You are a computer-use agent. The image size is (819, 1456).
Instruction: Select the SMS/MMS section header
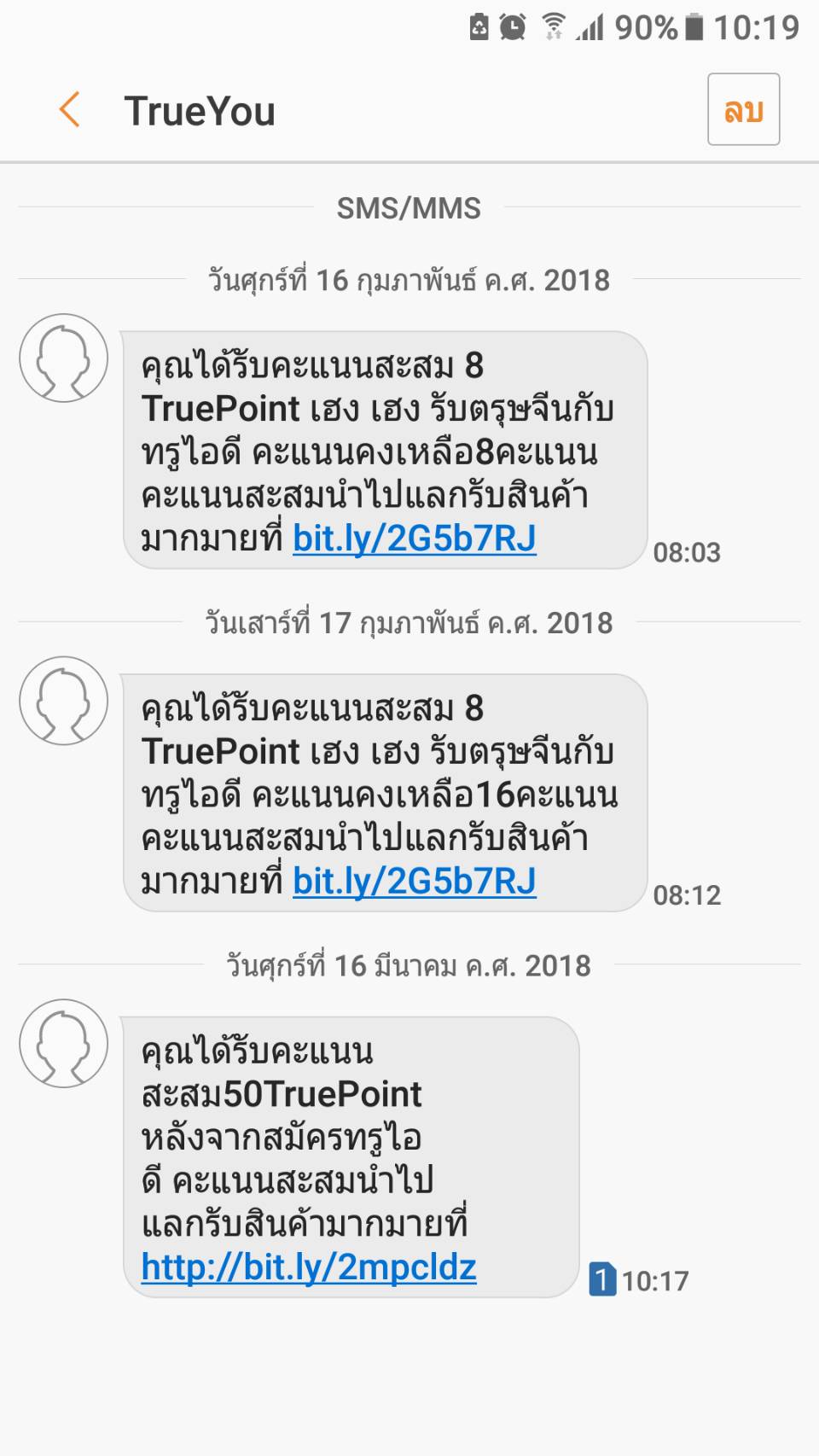tap(409, 207)
